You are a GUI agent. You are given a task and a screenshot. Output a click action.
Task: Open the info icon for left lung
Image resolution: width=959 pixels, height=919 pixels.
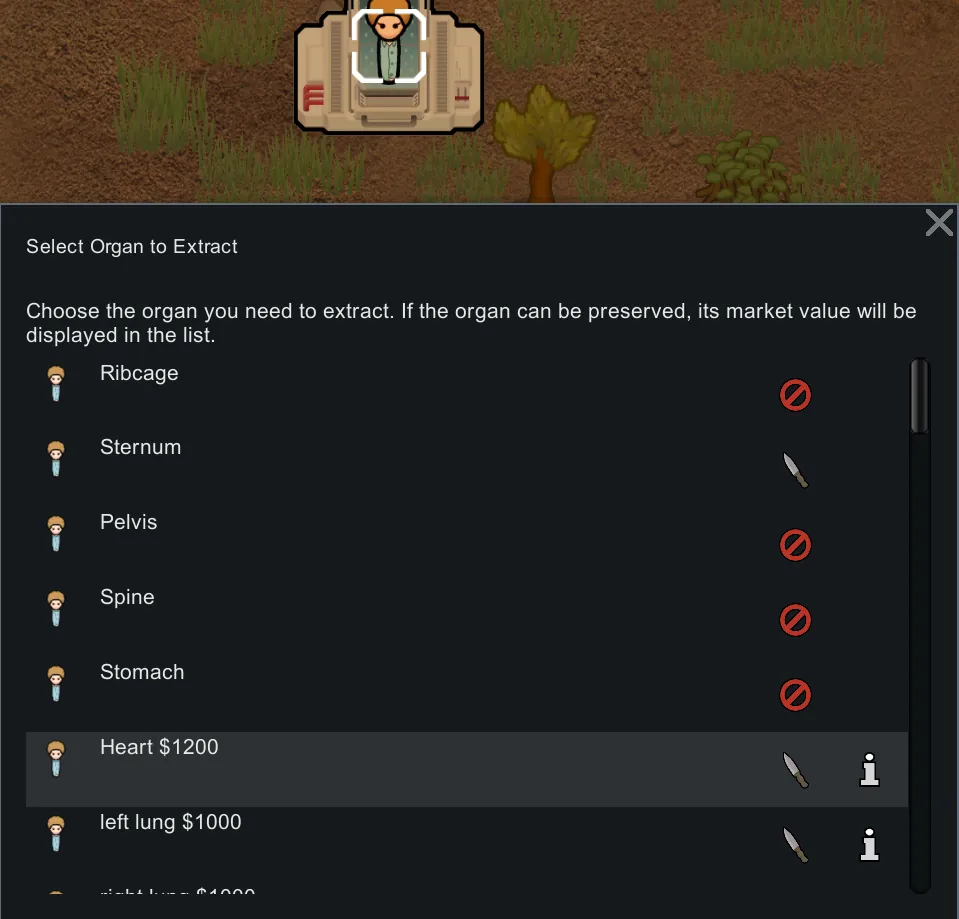tap(869, 845)
